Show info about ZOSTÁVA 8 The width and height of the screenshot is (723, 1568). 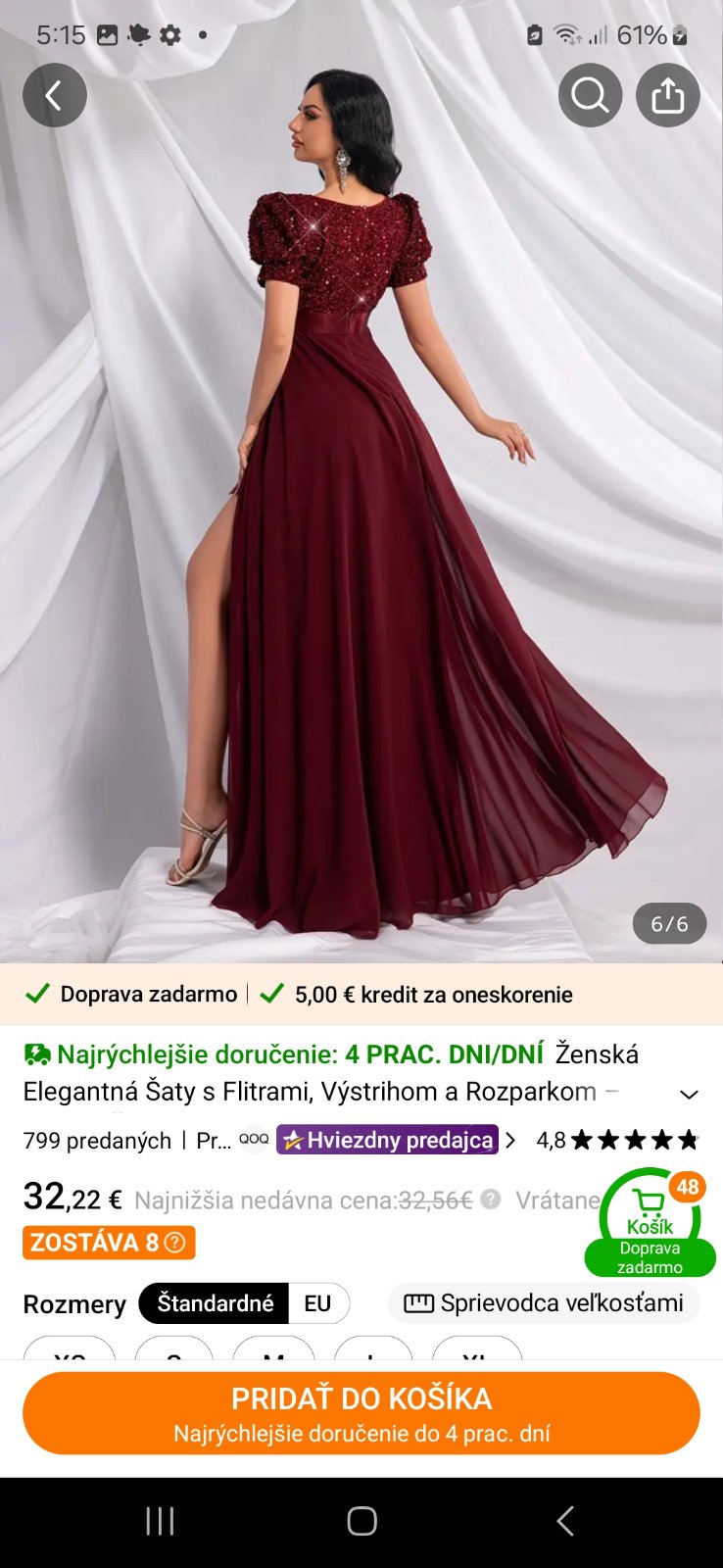point(175,1243)
